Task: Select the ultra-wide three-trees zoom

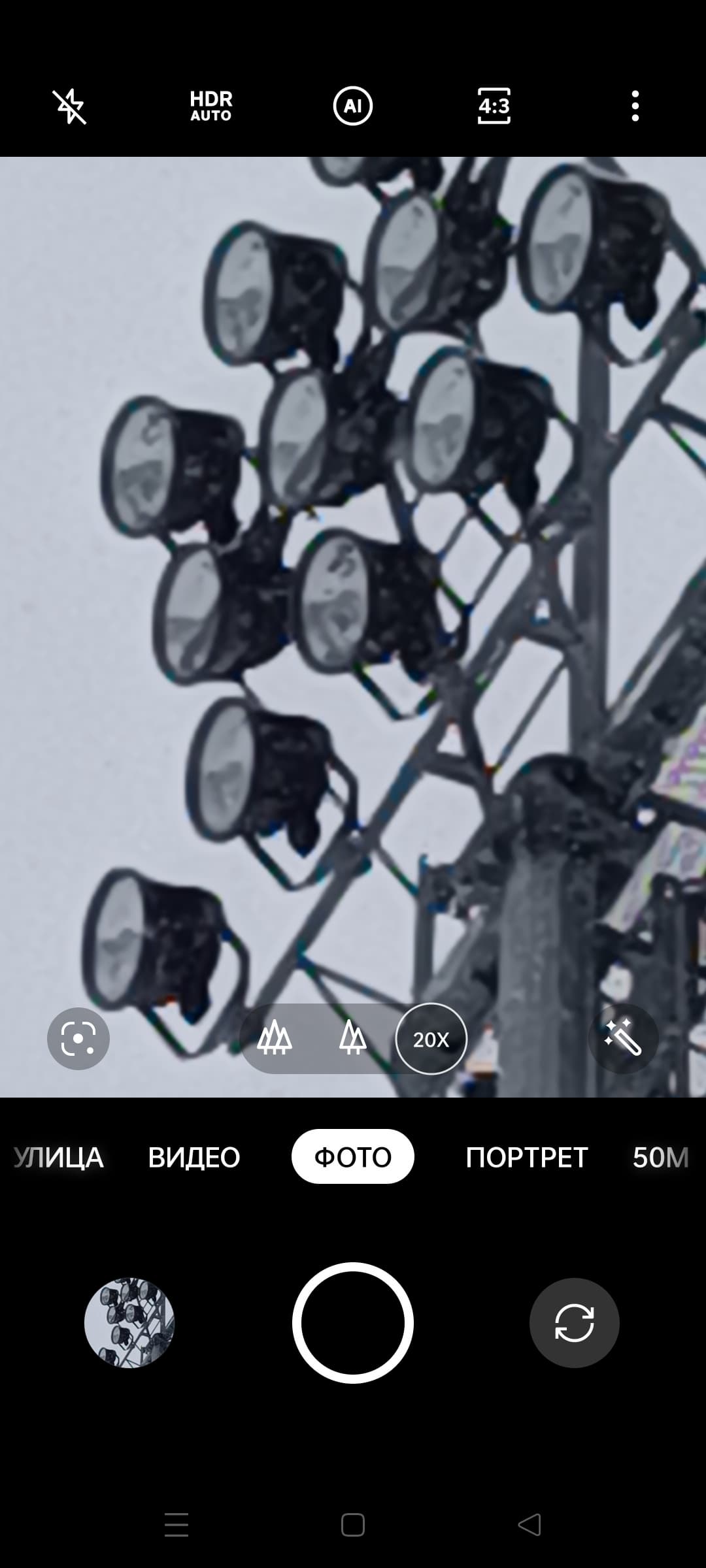Action: 275,1038
